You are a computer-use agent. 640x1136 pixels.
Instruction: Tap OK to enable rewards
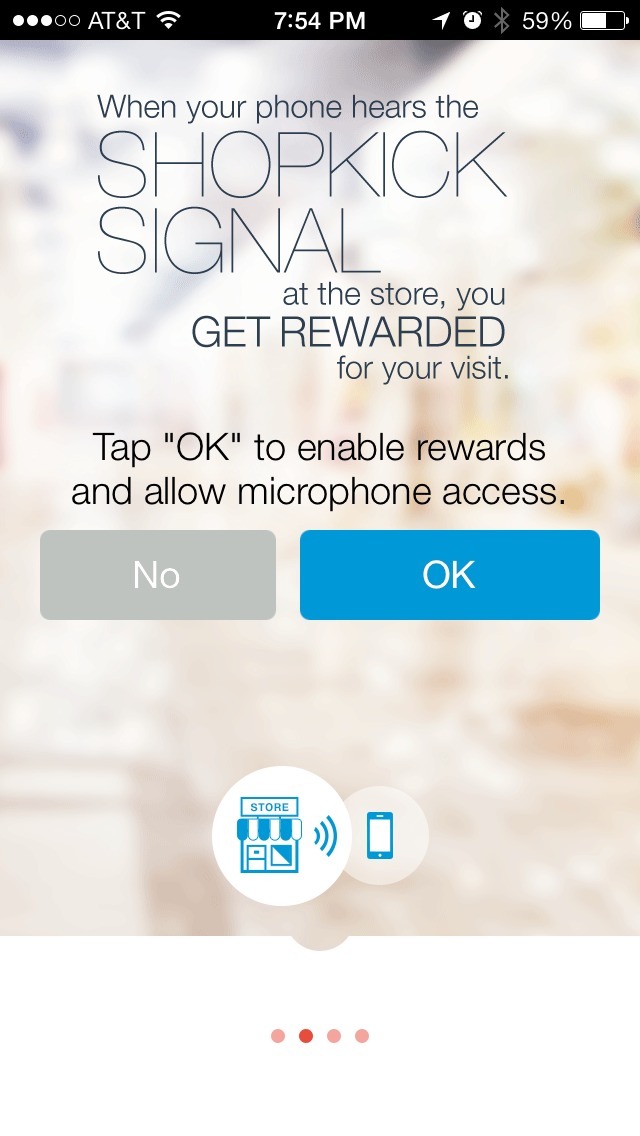[x=449, y=575]
